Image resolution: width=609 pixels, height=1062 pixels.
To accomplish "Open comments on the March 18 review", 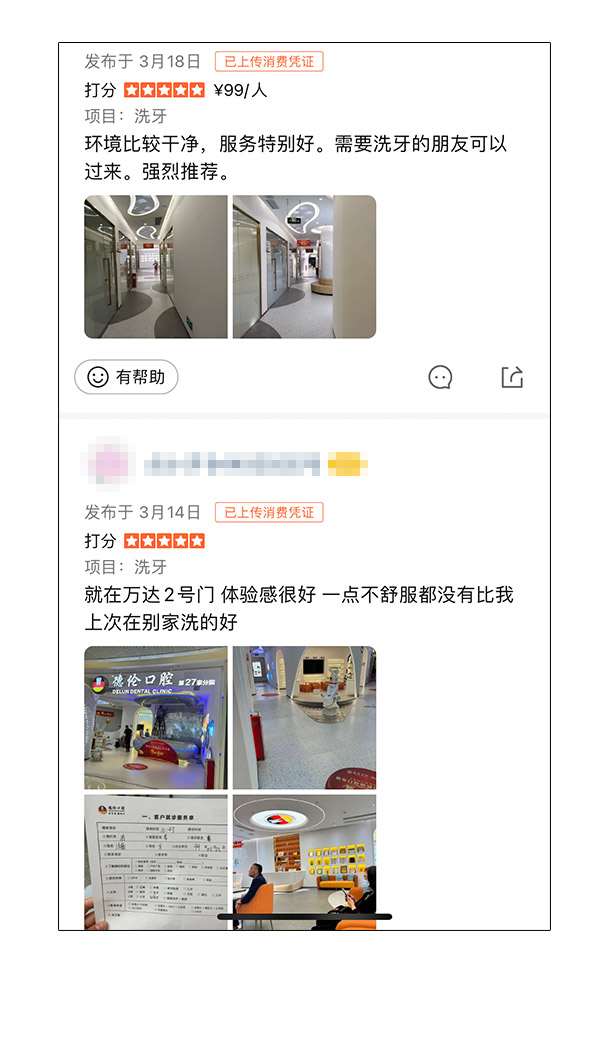I will point(440,377).
